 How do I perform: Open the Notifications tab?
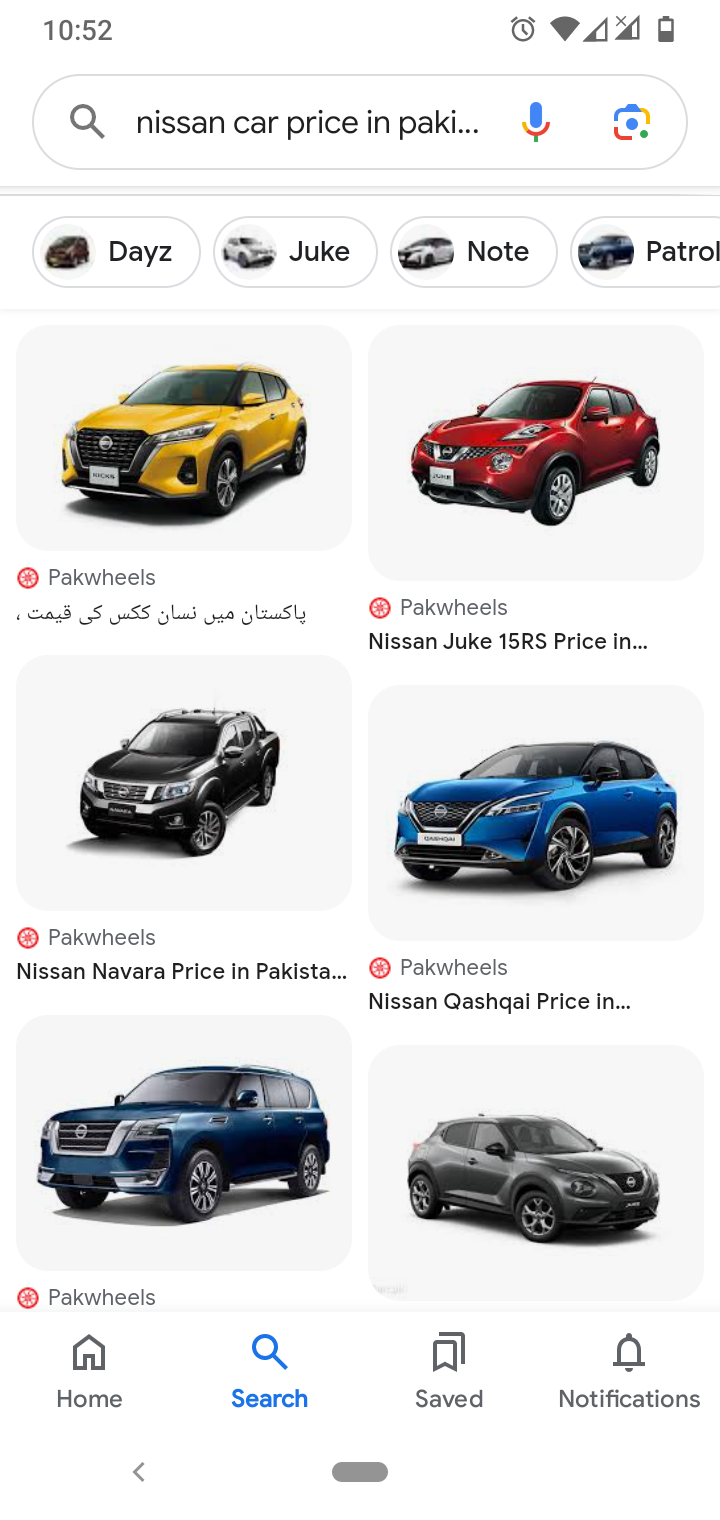(629, 1370)
